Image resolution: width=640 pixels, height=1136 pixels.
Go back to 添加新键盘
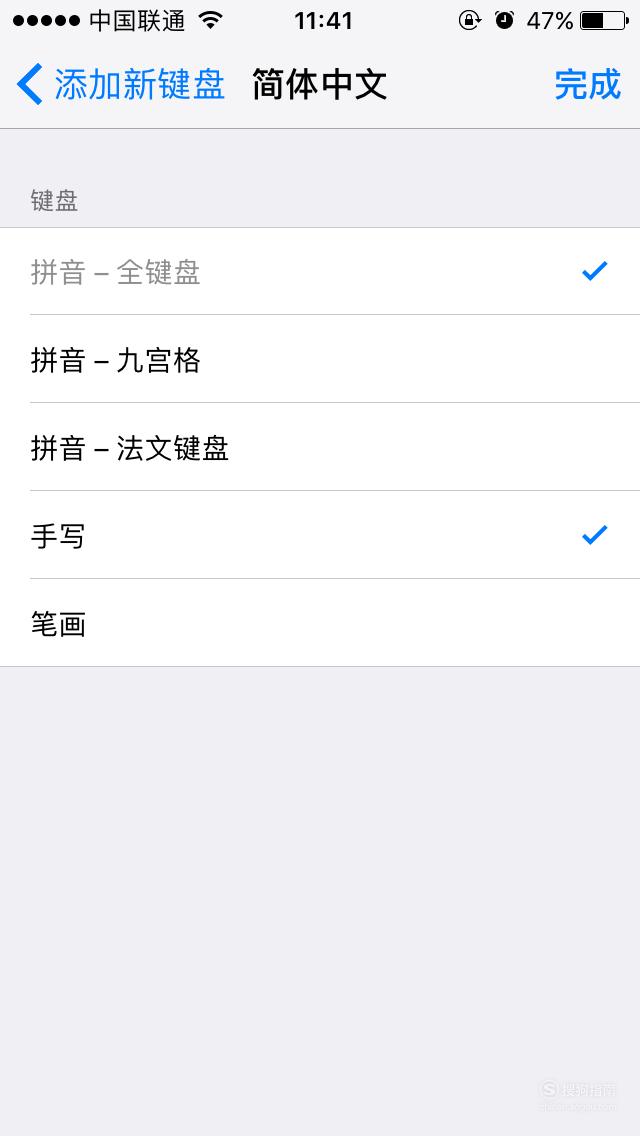click(x=120, y=85)
